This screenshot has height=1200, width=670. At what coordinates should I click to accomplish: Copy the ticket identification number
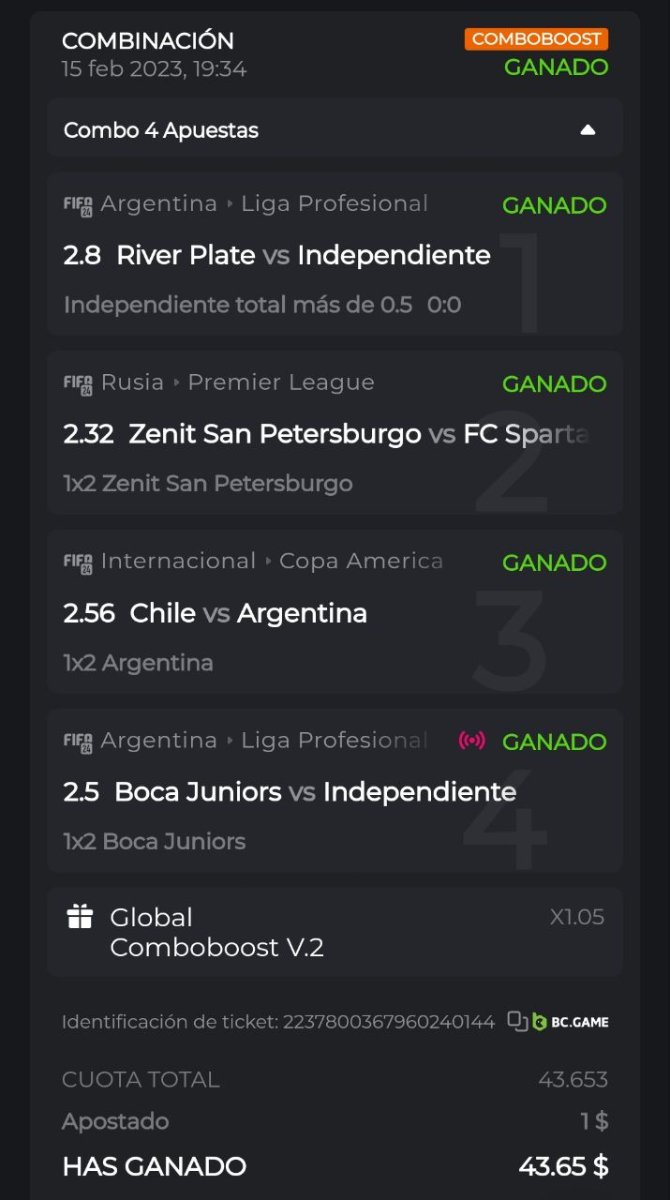coord(517,1021)
